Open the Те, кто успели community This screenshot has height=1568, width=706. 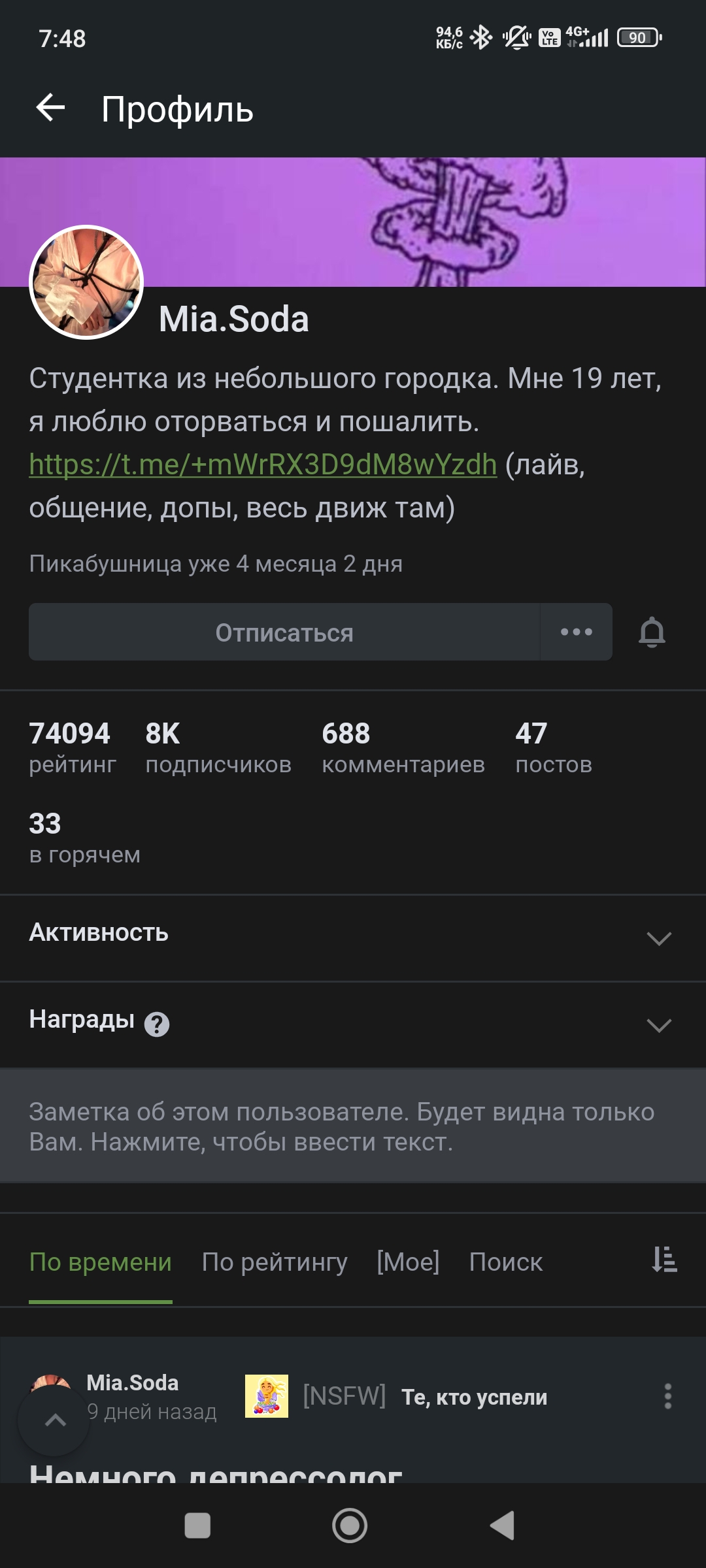pos(473,1397)
